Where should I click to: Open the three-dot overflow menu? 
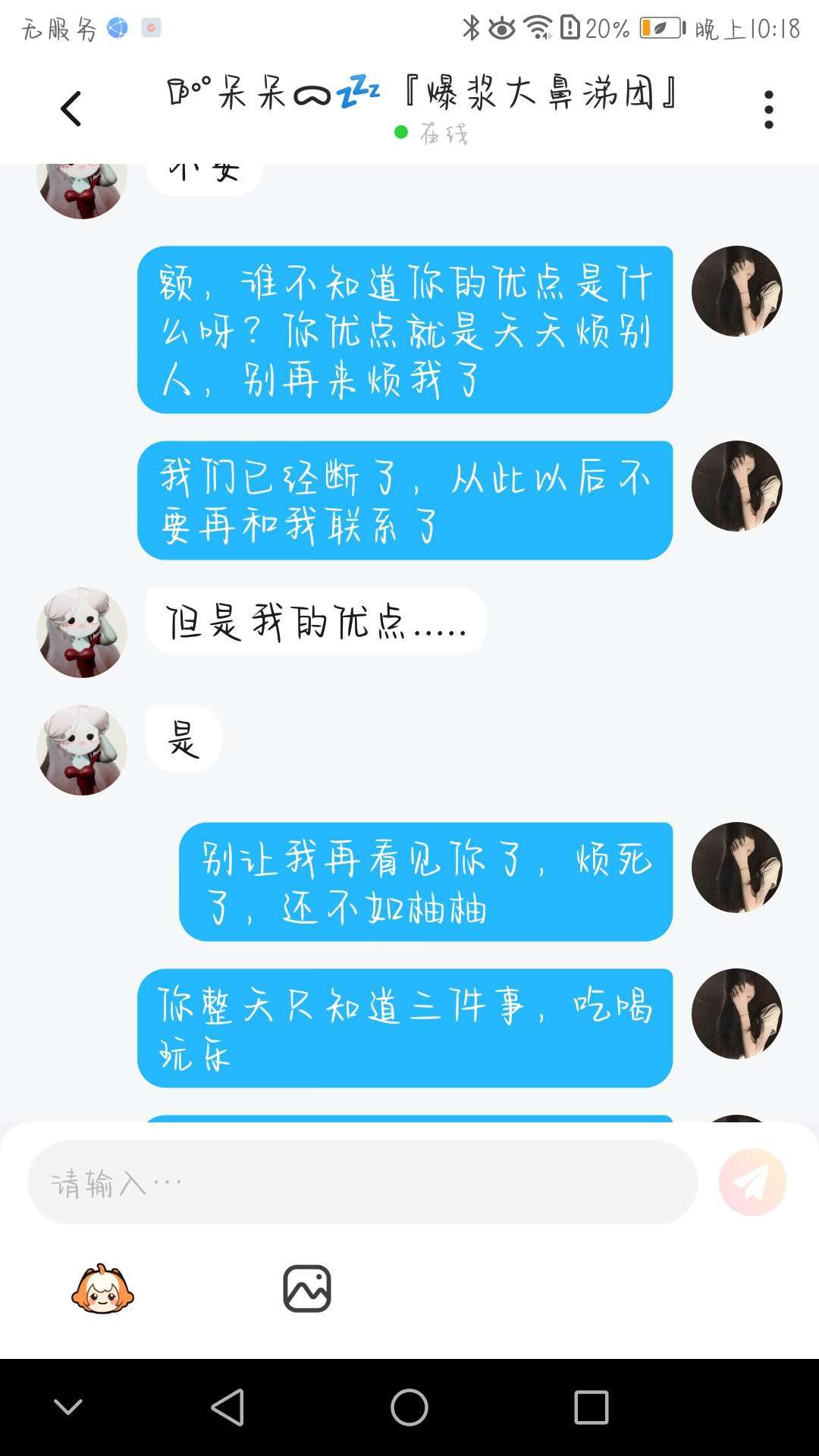tap(768, 110)
